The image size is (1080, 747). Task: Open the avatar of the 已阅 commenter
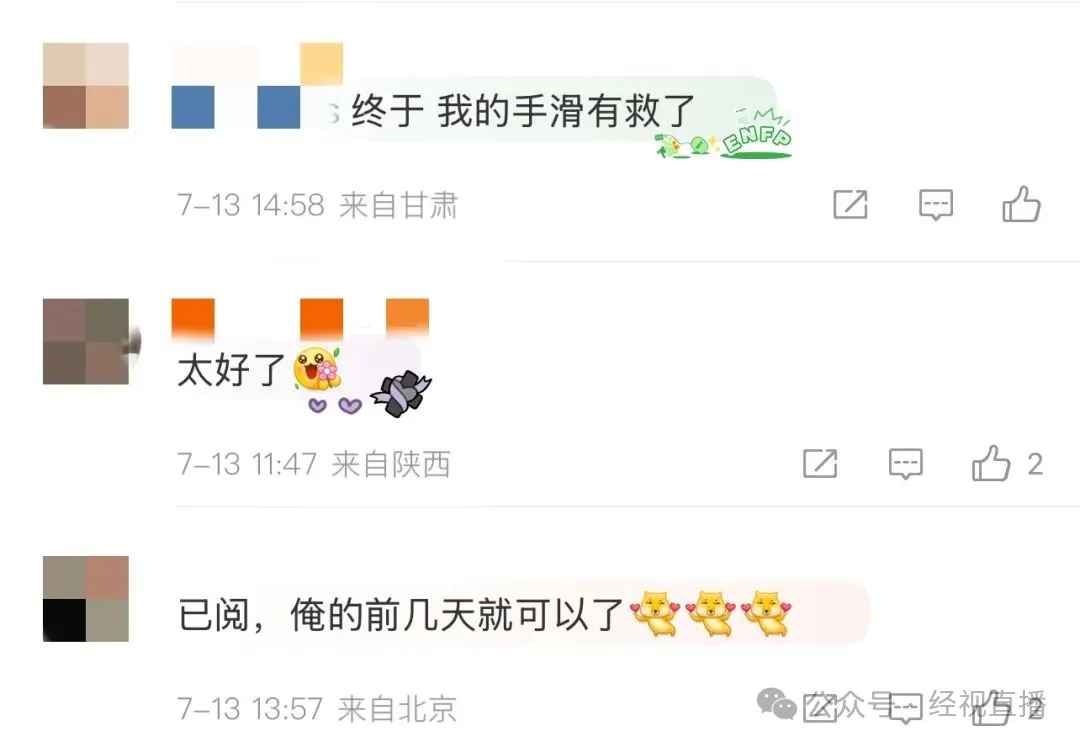tap(86, 599)
